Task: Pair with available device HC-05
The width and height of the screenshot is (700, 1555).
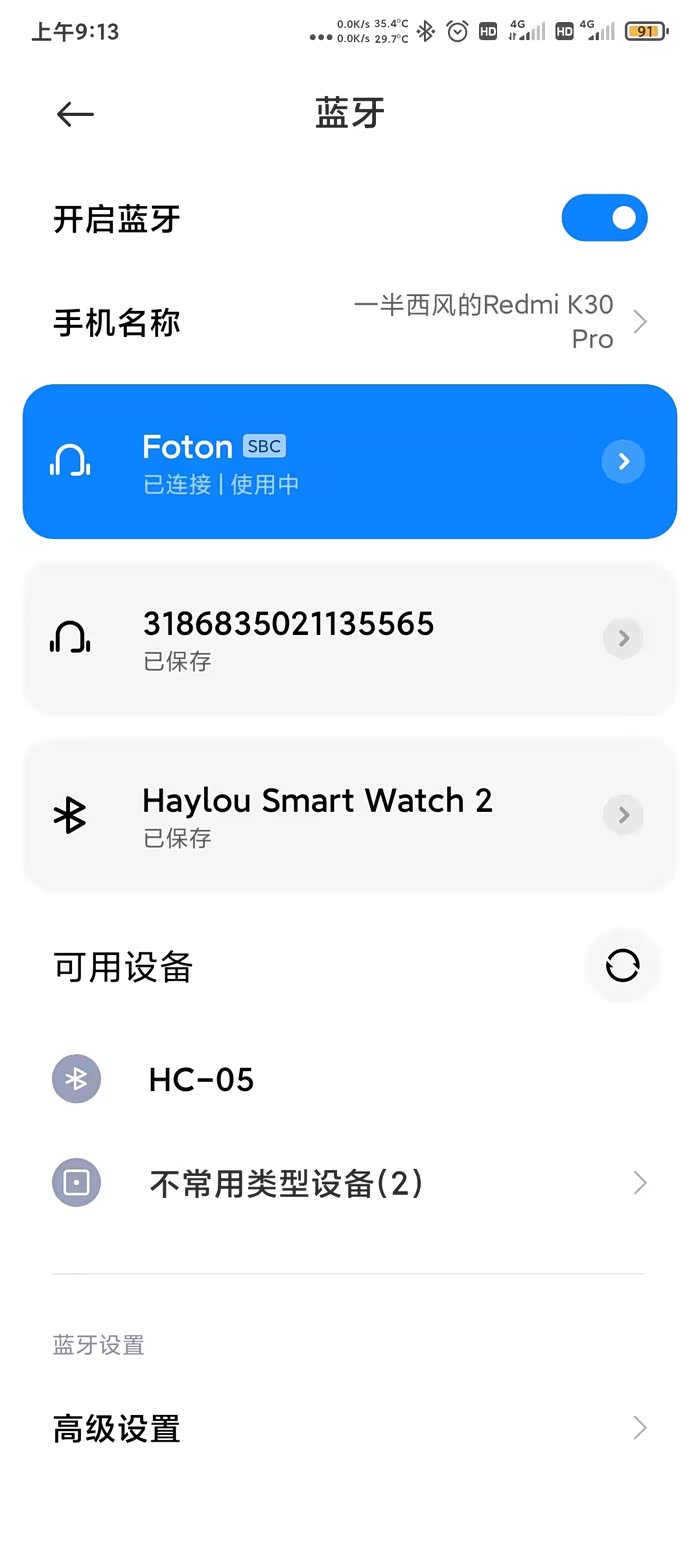Action: tap(200, 1080)
